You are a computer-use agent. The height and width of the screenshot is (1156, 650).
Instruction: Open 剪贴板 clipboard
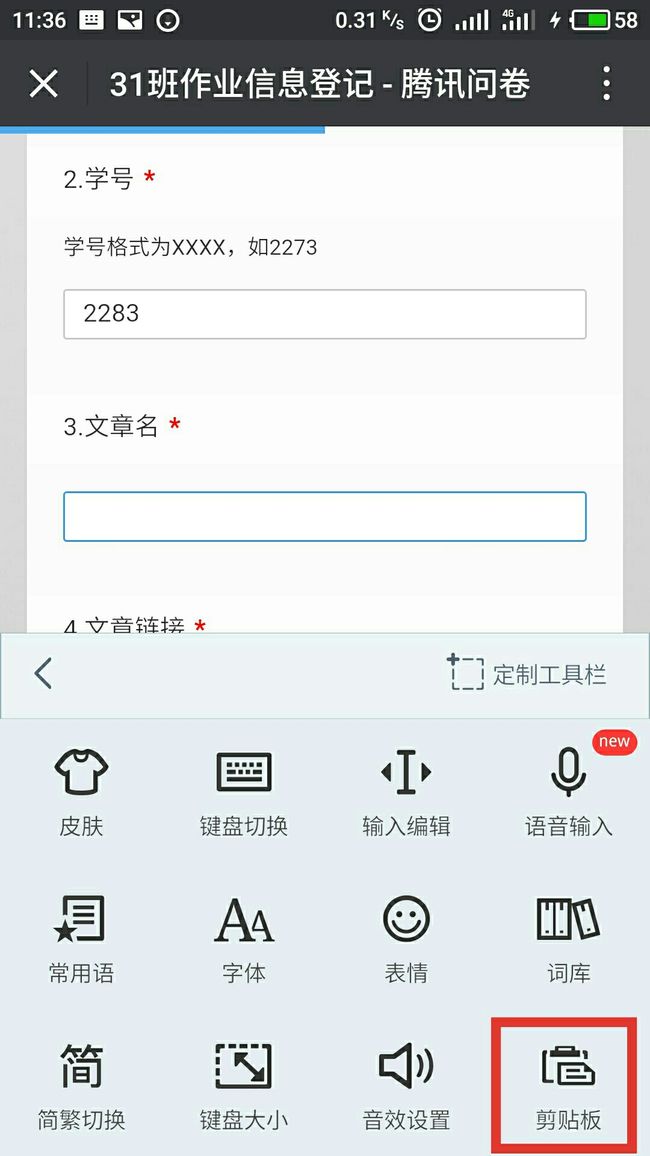pos(569,1086)
